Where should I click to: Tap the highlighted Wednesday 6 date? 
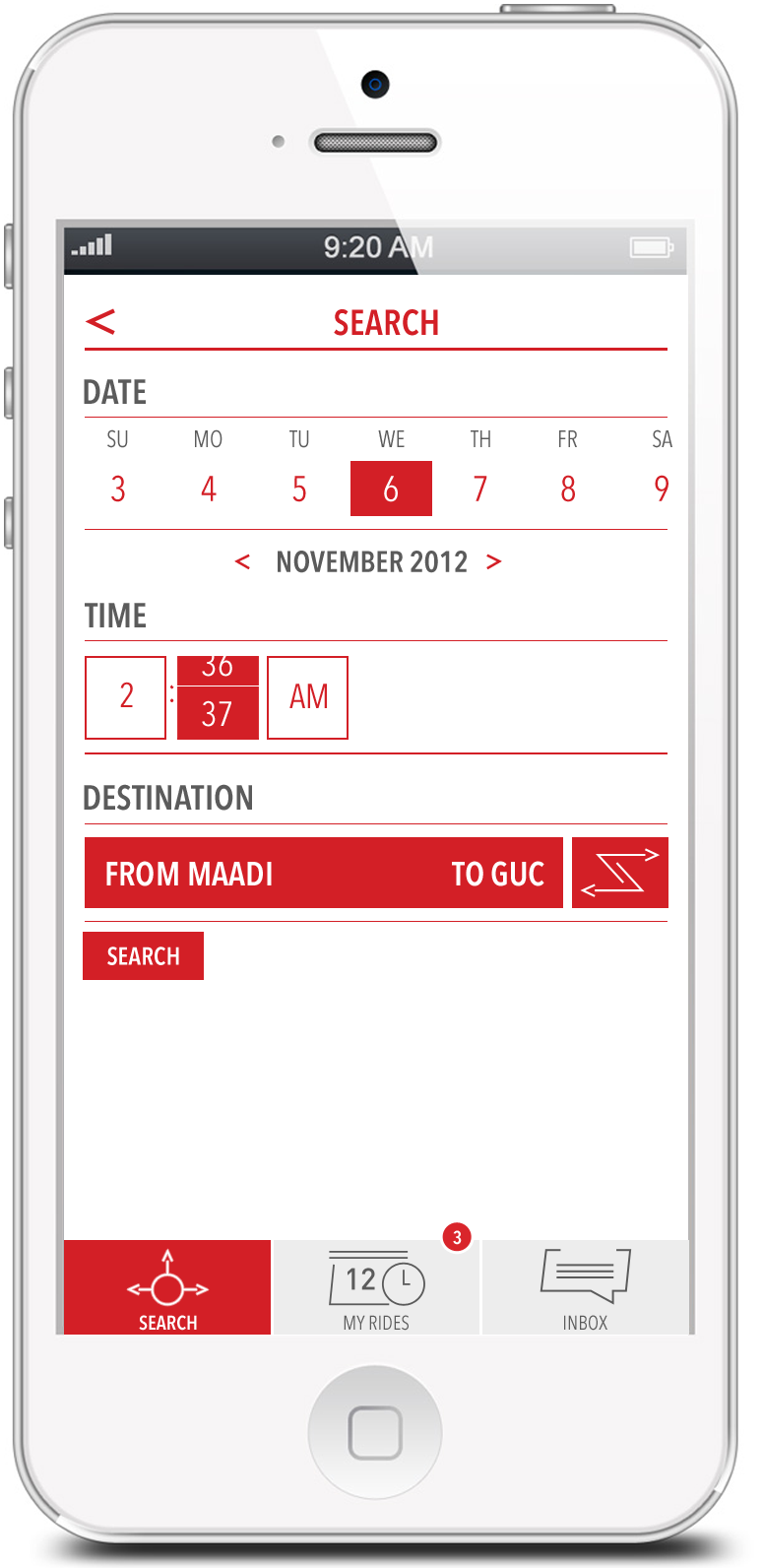click(391, 489)
